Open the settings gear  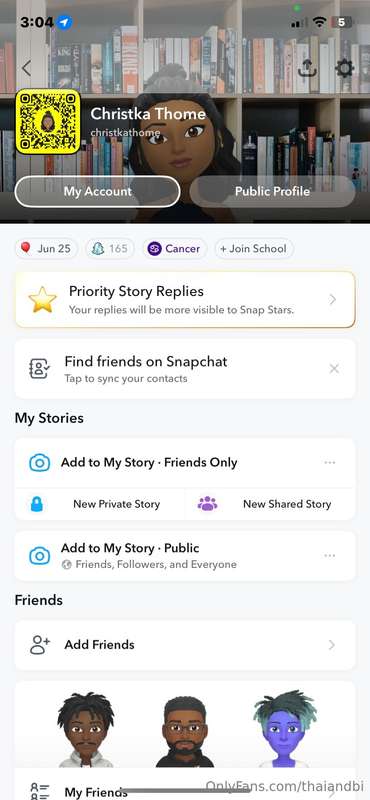click(x=344, y=68)
